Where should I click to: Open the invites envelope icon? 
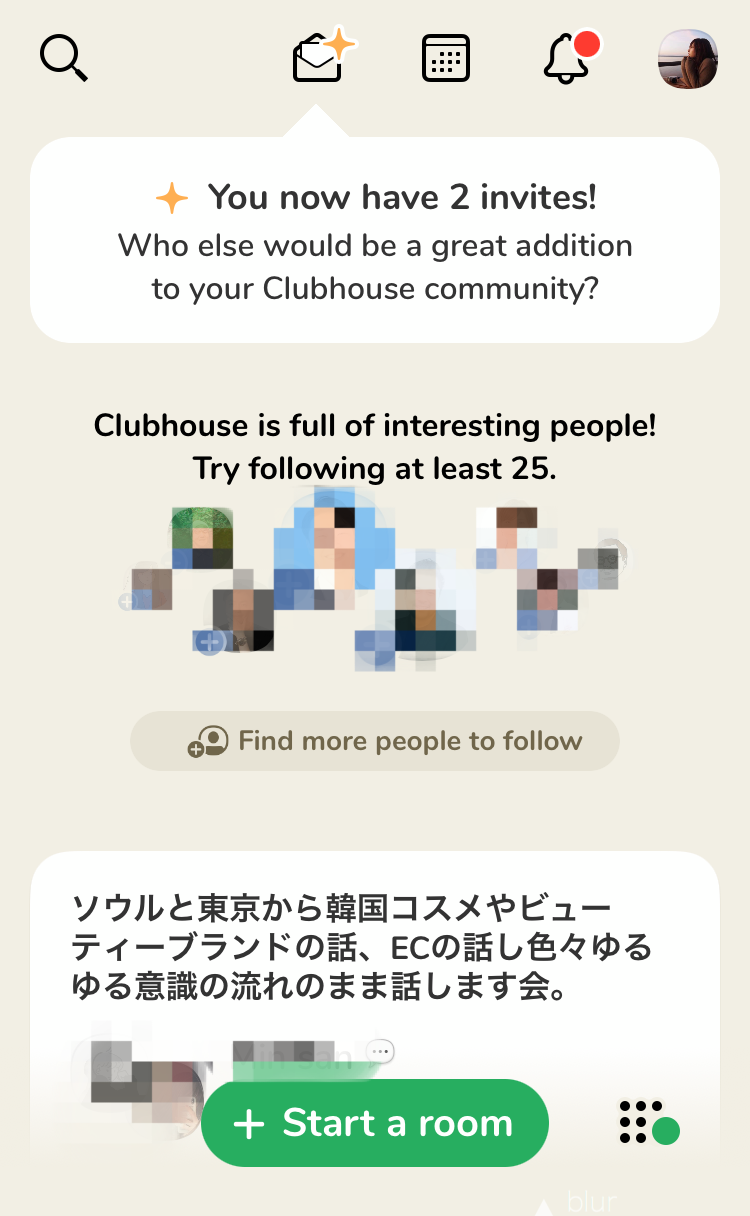[x=323, y=56]
